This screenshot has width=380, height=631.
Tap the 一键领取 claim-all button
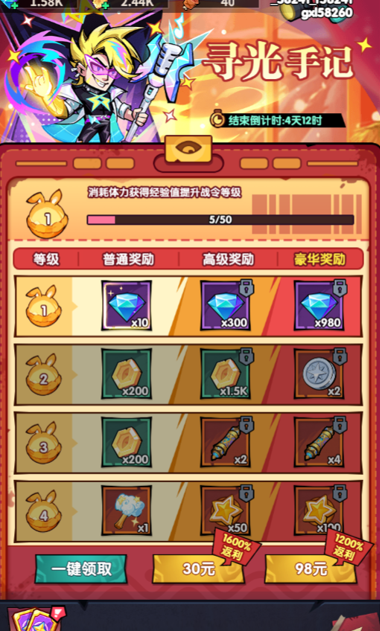click(x=81, y=569)
